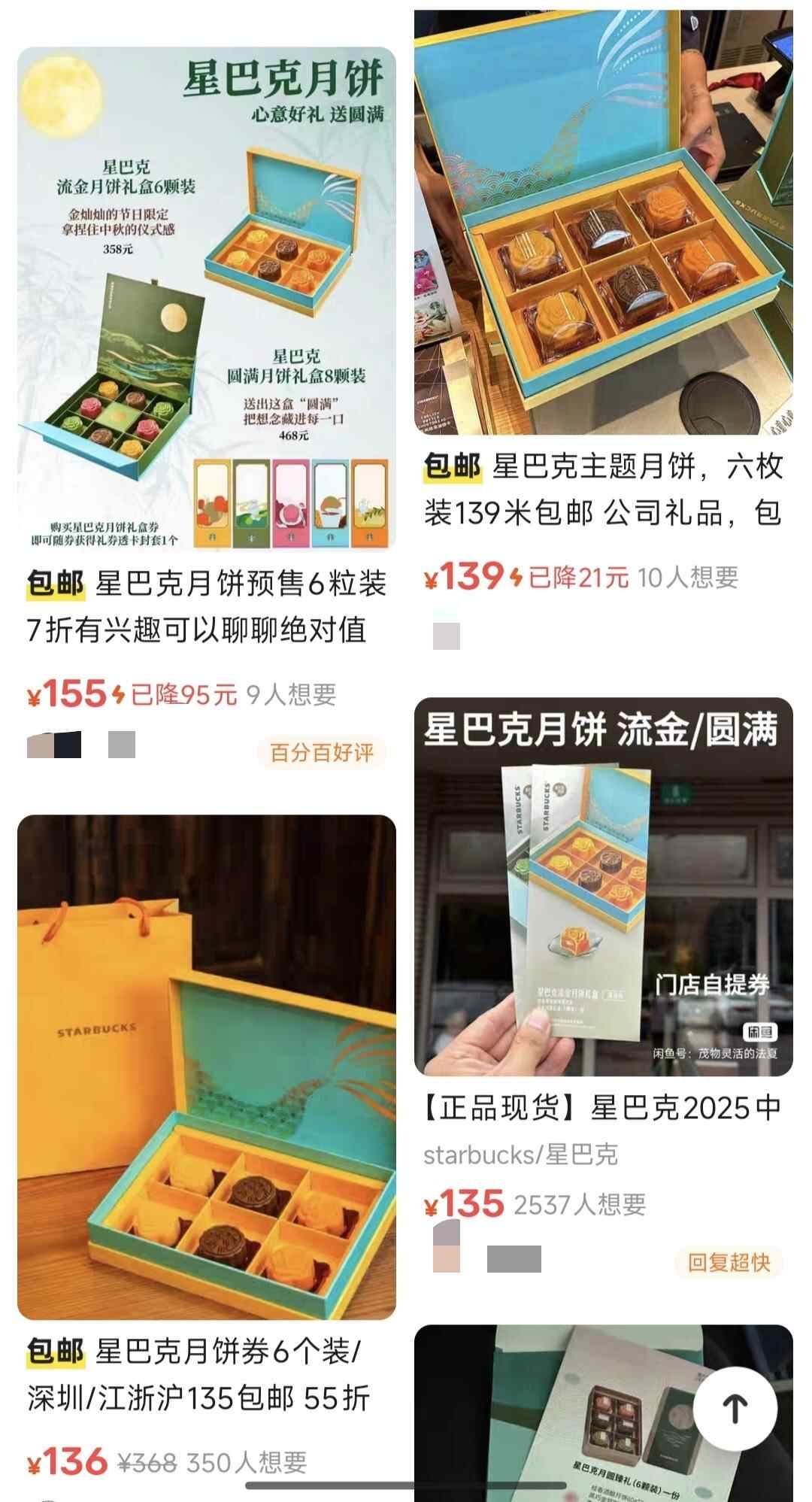Open the 135 yuan 正品现货 Starbucks voucher listing

tap(604, 888)
